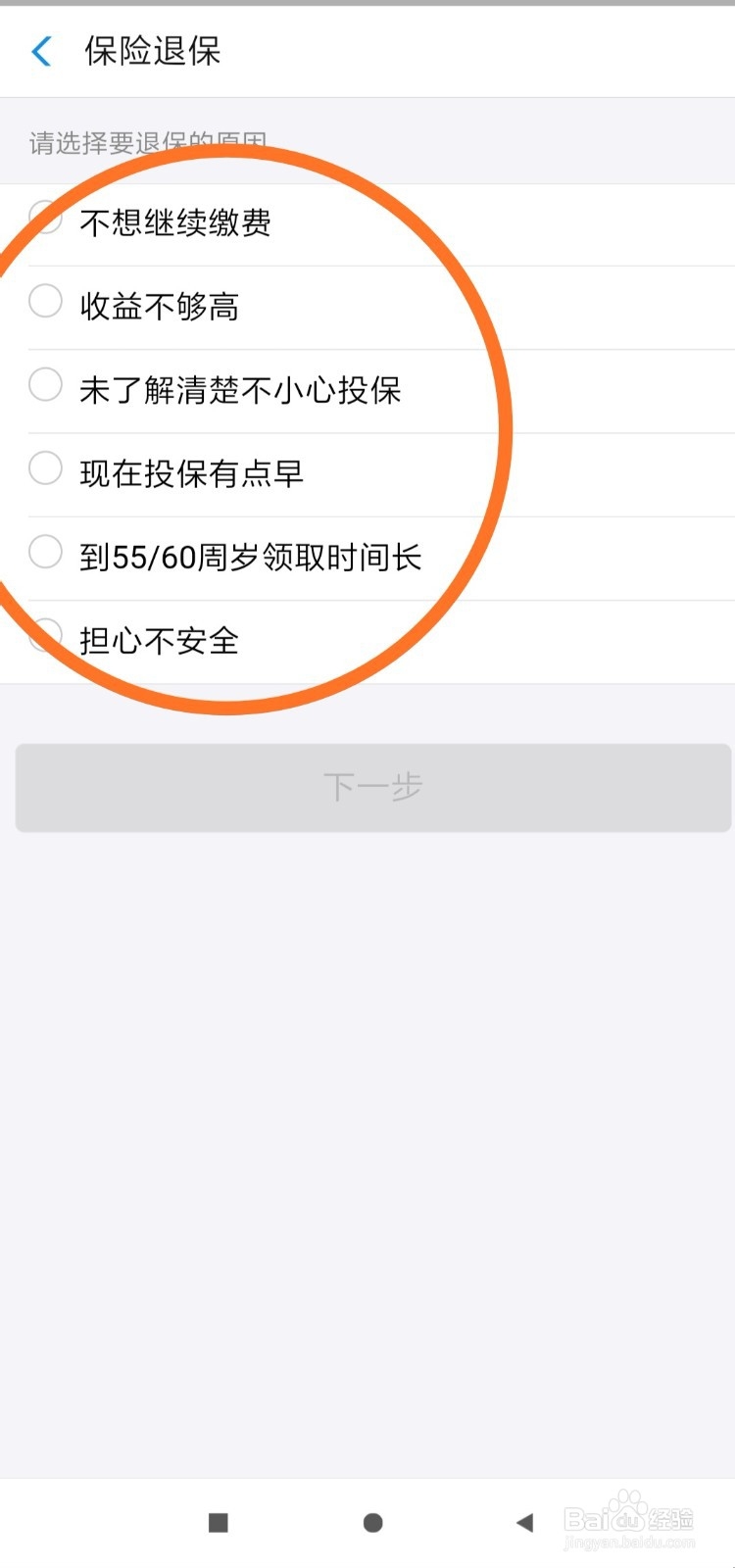
Task: Tap the 担心不安全 reason label
Action: [158, 640]
